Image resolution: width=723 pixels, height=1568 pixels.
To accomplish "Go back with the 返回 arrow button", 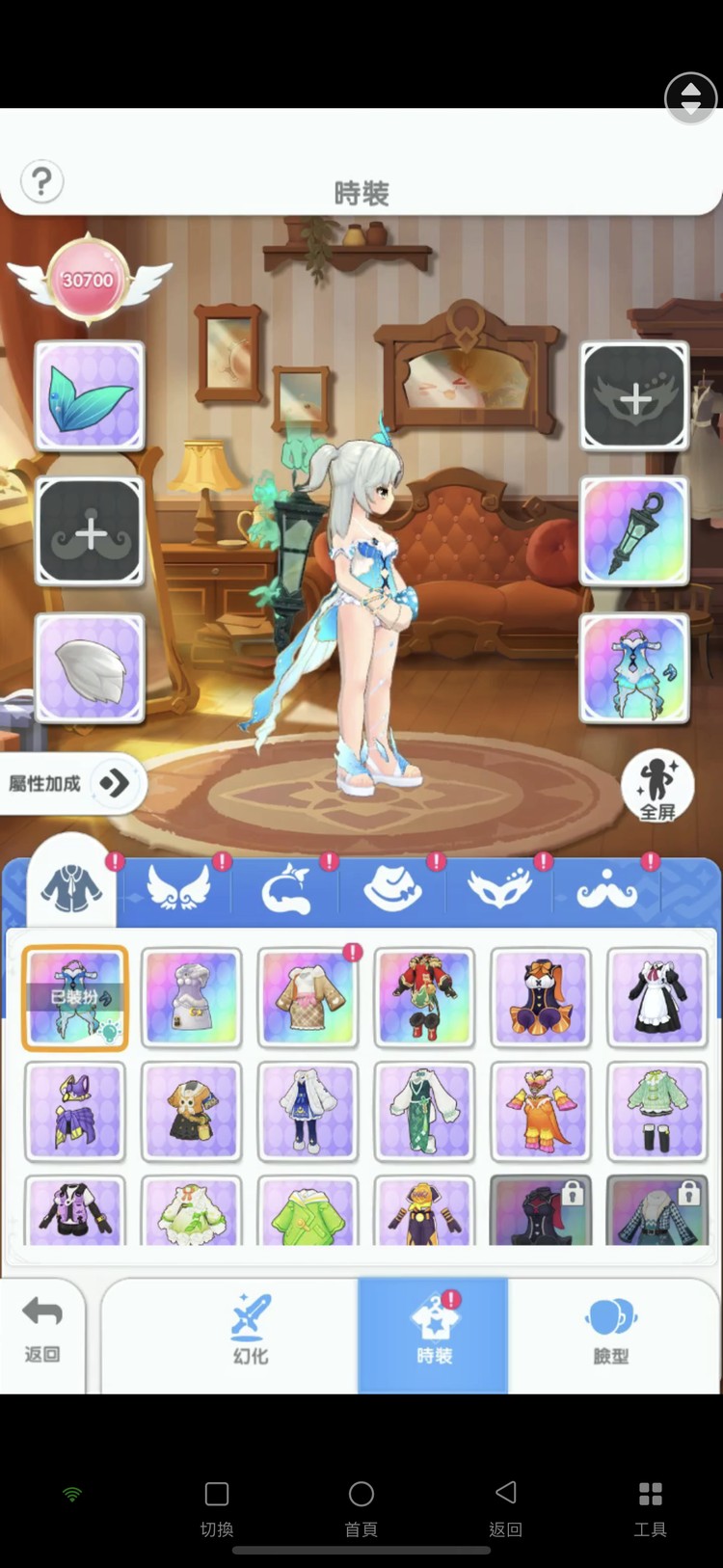I will point(42,1331).
